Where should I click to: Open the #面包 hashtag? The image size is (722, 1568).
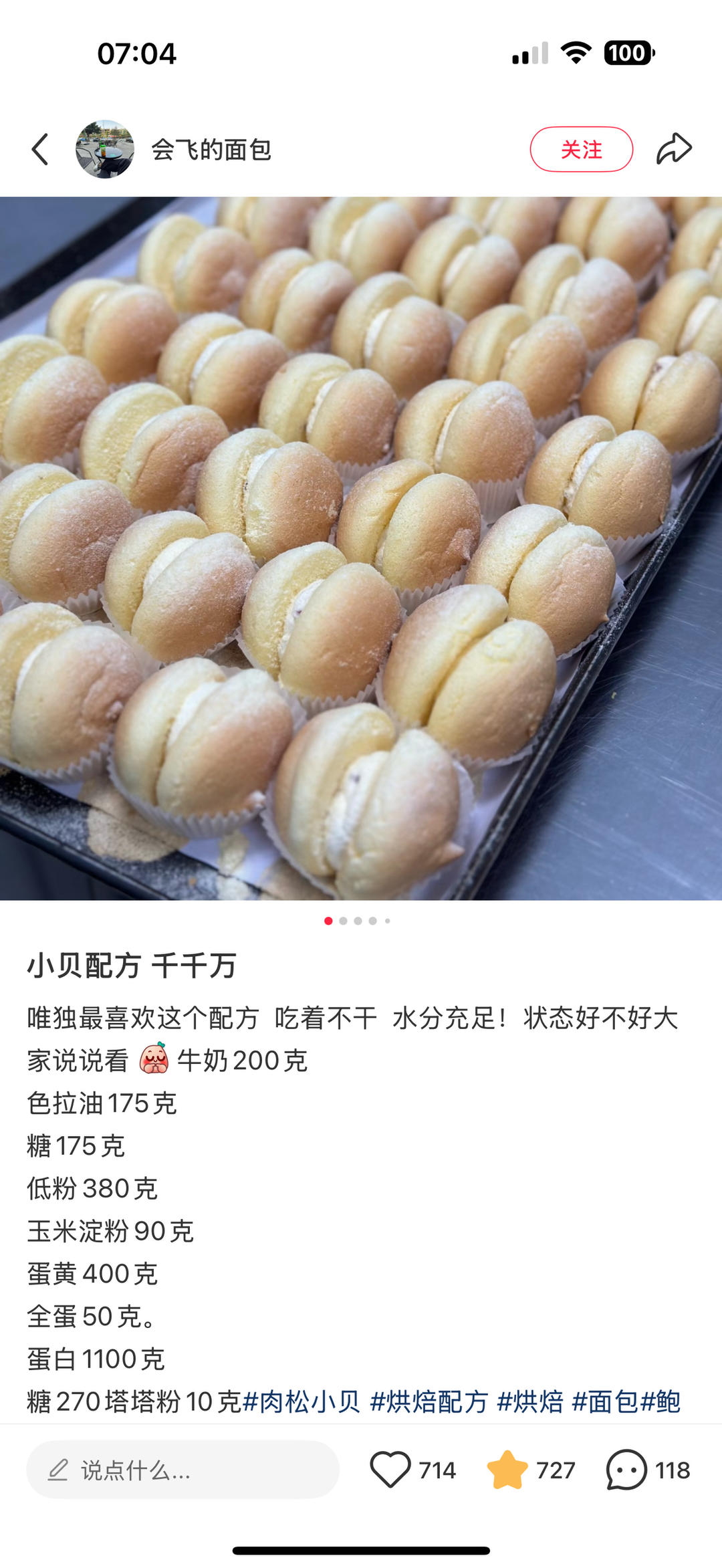pyautogui.click(x=605, y=1402)
